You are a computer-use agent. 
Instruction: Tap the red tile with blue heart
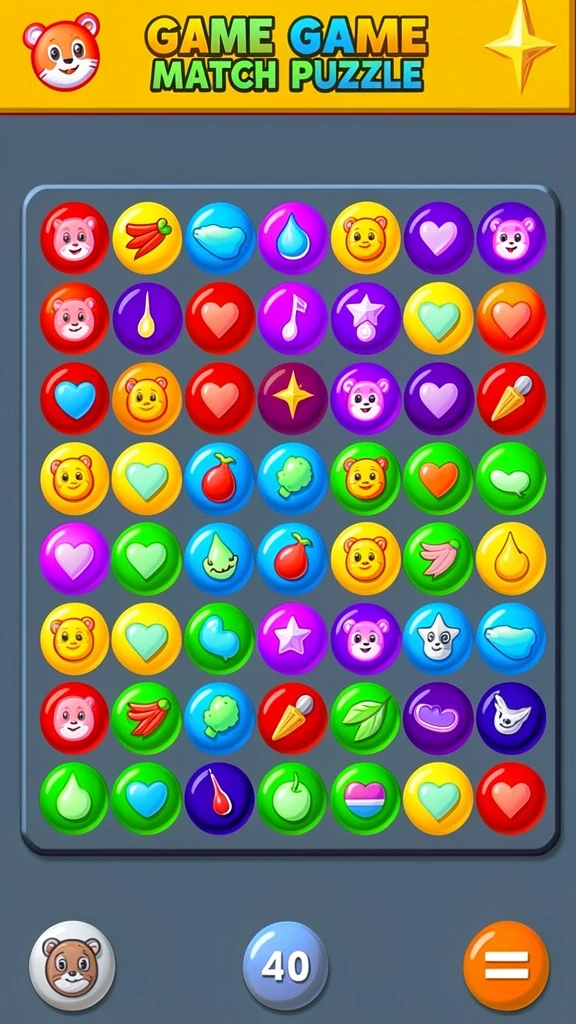click(x=74, y=398)
